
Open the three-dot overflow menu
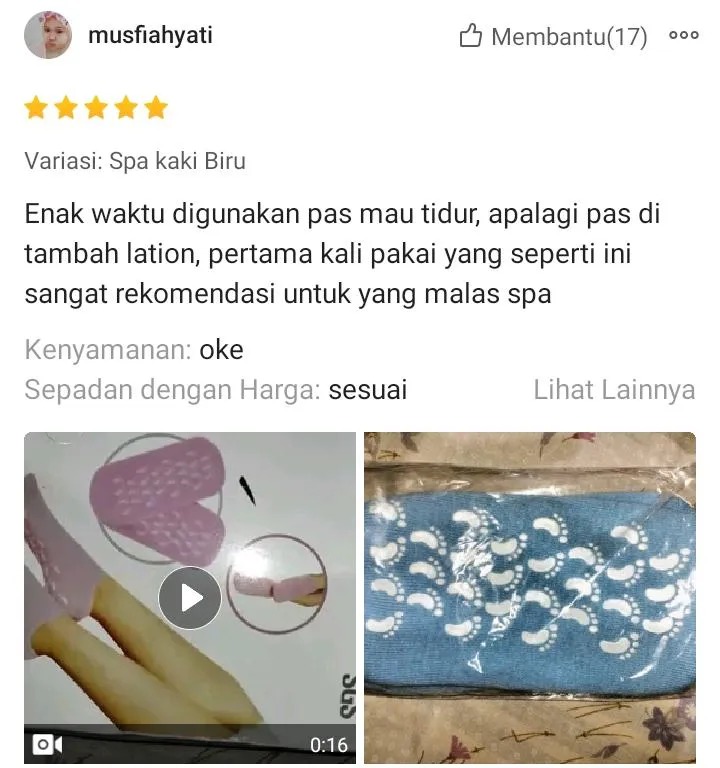pyautogui.click(x=684, y=36)
